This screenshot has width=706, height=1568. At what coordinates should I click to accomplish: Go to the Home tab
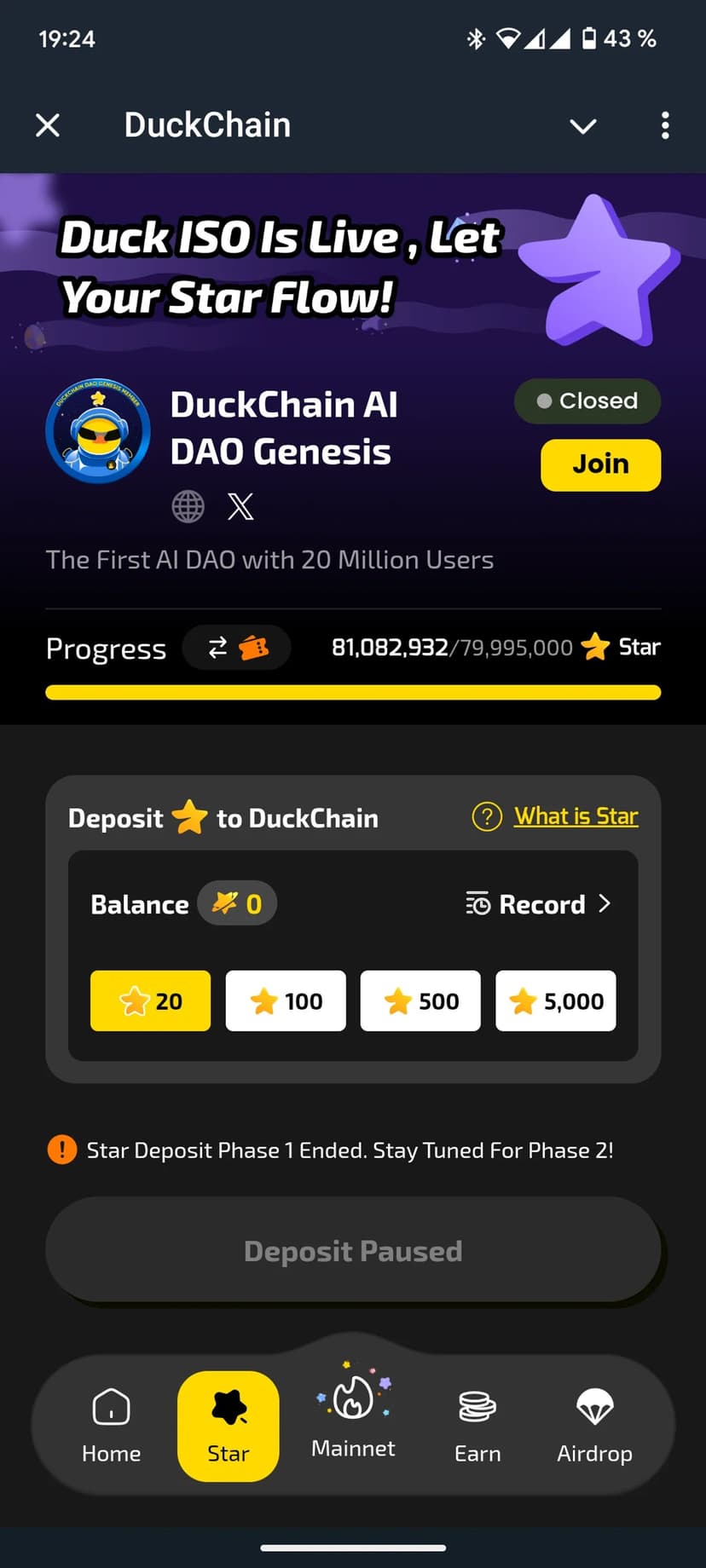pos(111,1425)
